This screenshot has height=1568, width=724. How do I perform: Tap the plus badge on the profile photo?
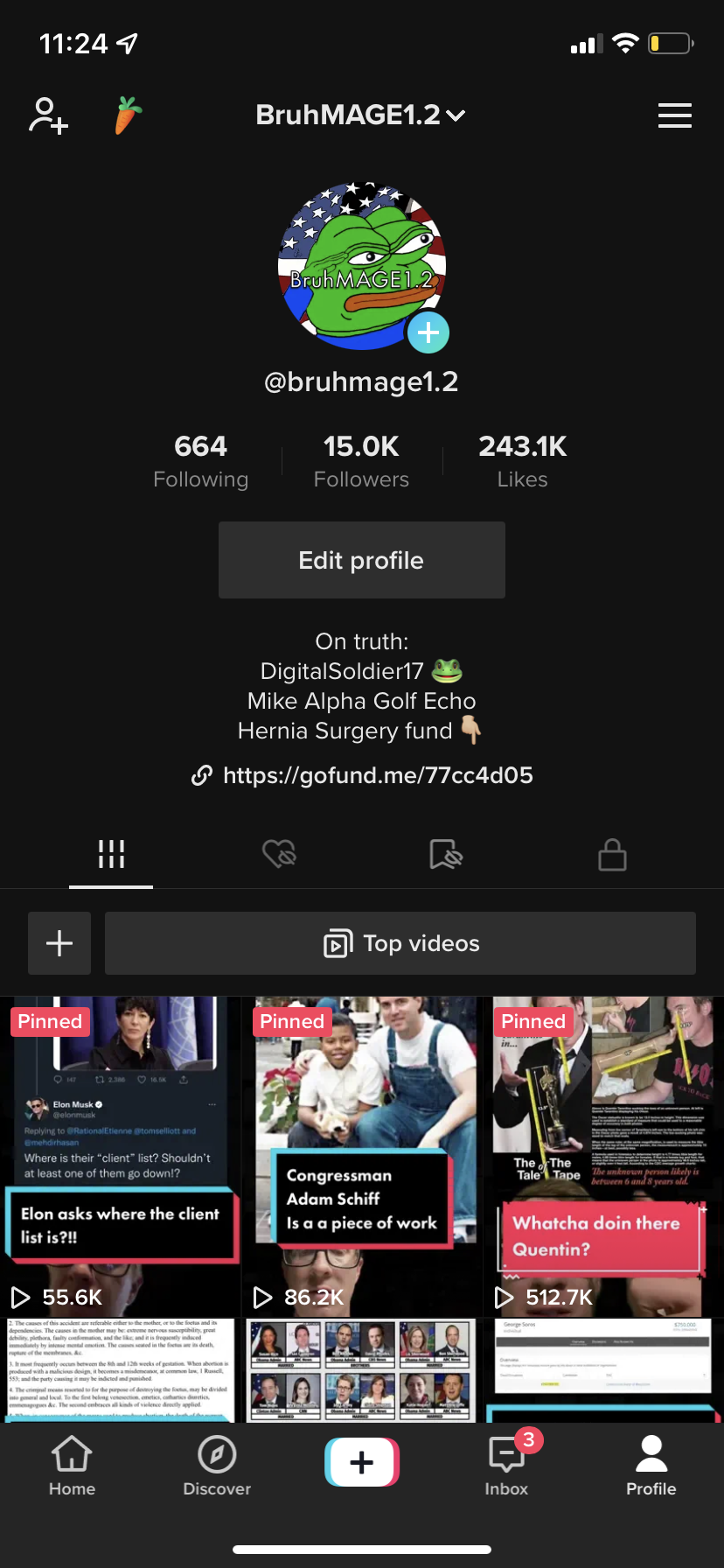point(428,332)
